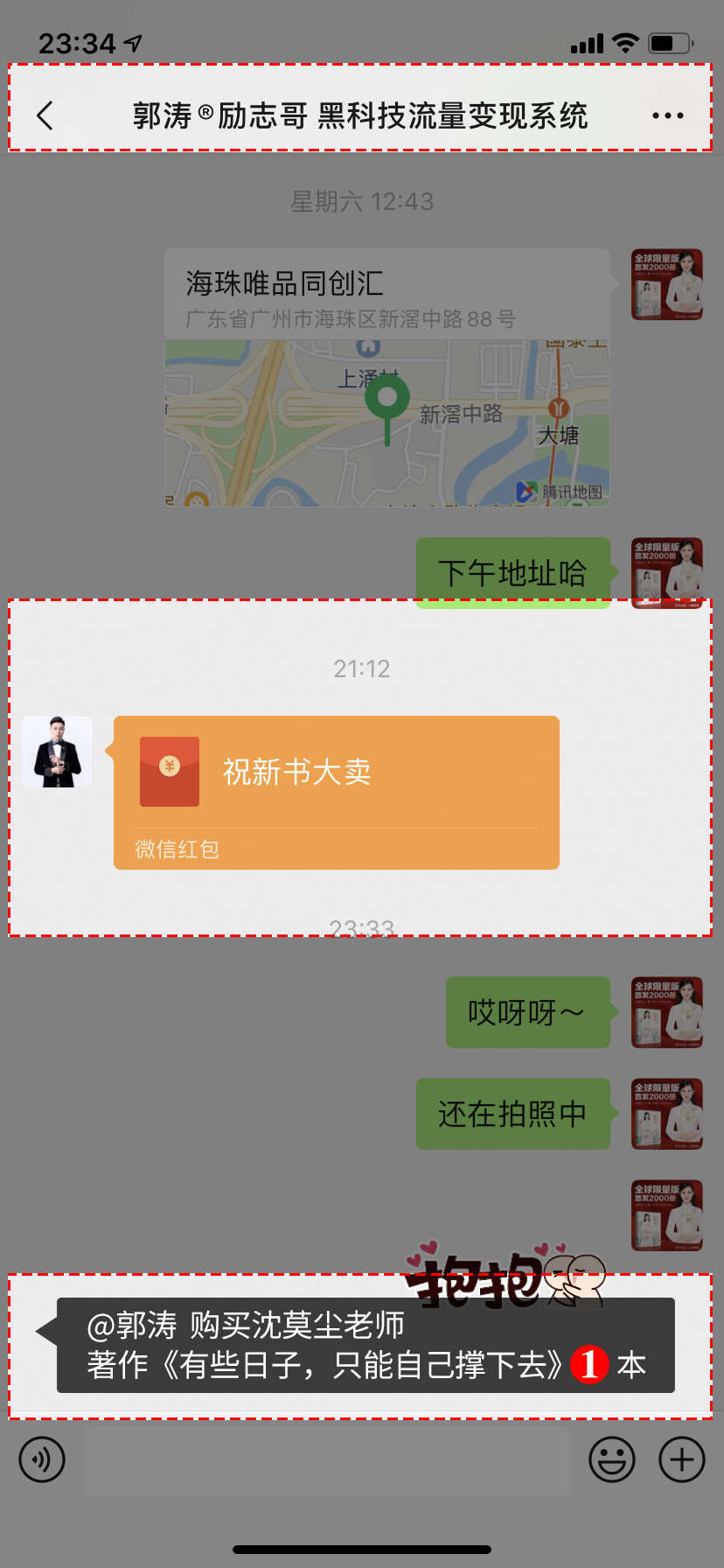Open the 祝新书大卖 red packet
Image resolution: width=724 pixels, height=1568 pixels.
point(336,791)
